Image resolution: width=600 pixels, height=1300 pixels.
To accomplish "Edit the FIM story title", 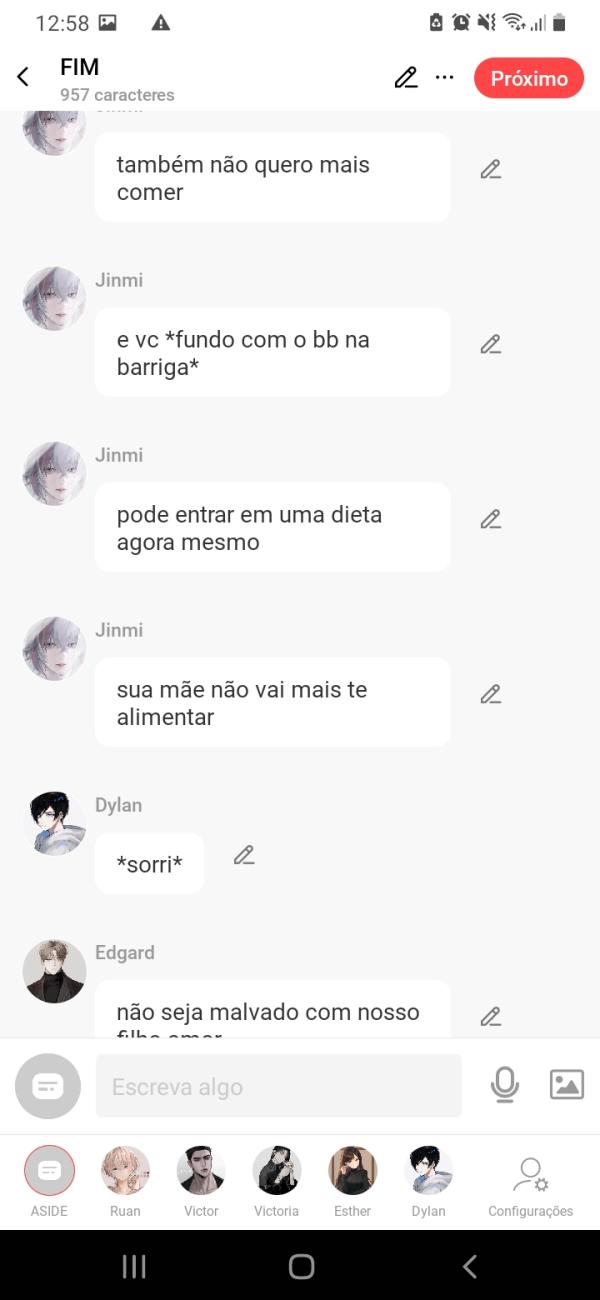I will click(x=405, y=78).
